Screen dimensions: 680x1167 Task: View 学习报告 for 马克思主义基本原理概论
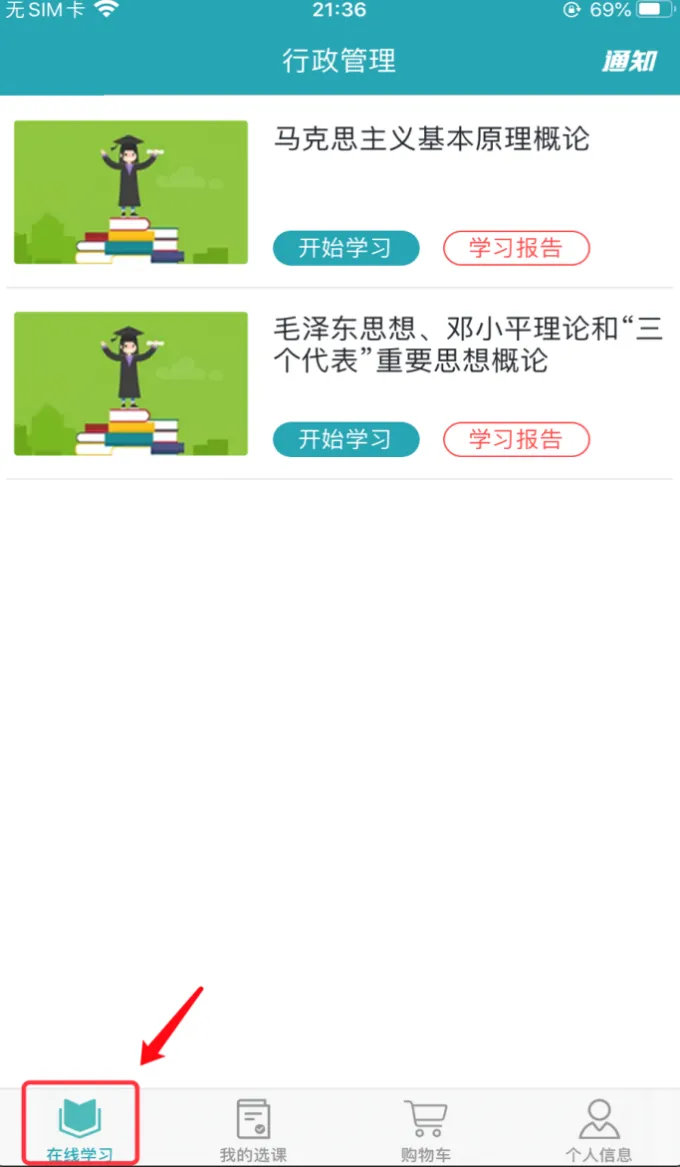tap(516, 248)
